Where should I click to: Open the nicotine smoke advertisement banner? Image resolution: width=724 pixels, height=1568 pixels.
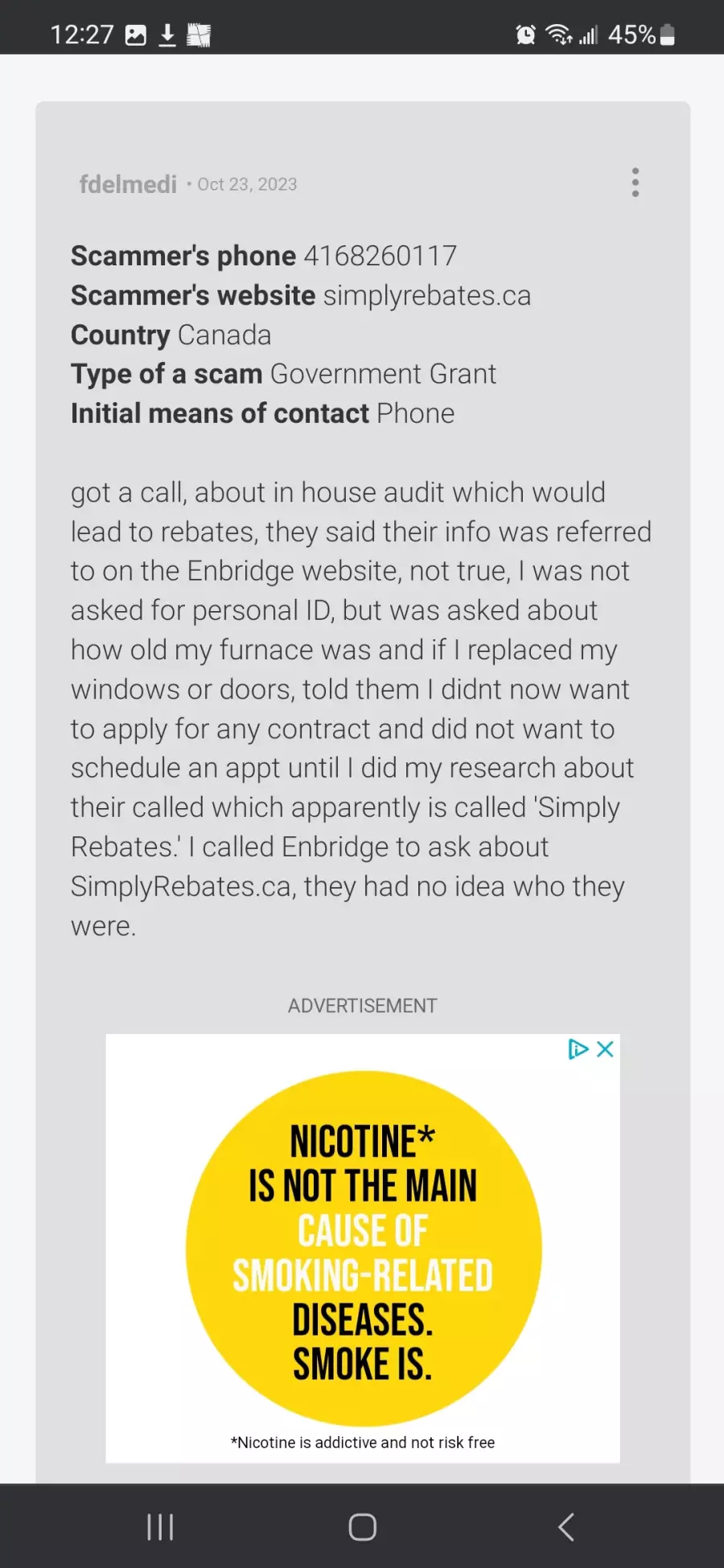click(x=363, y=1248)
